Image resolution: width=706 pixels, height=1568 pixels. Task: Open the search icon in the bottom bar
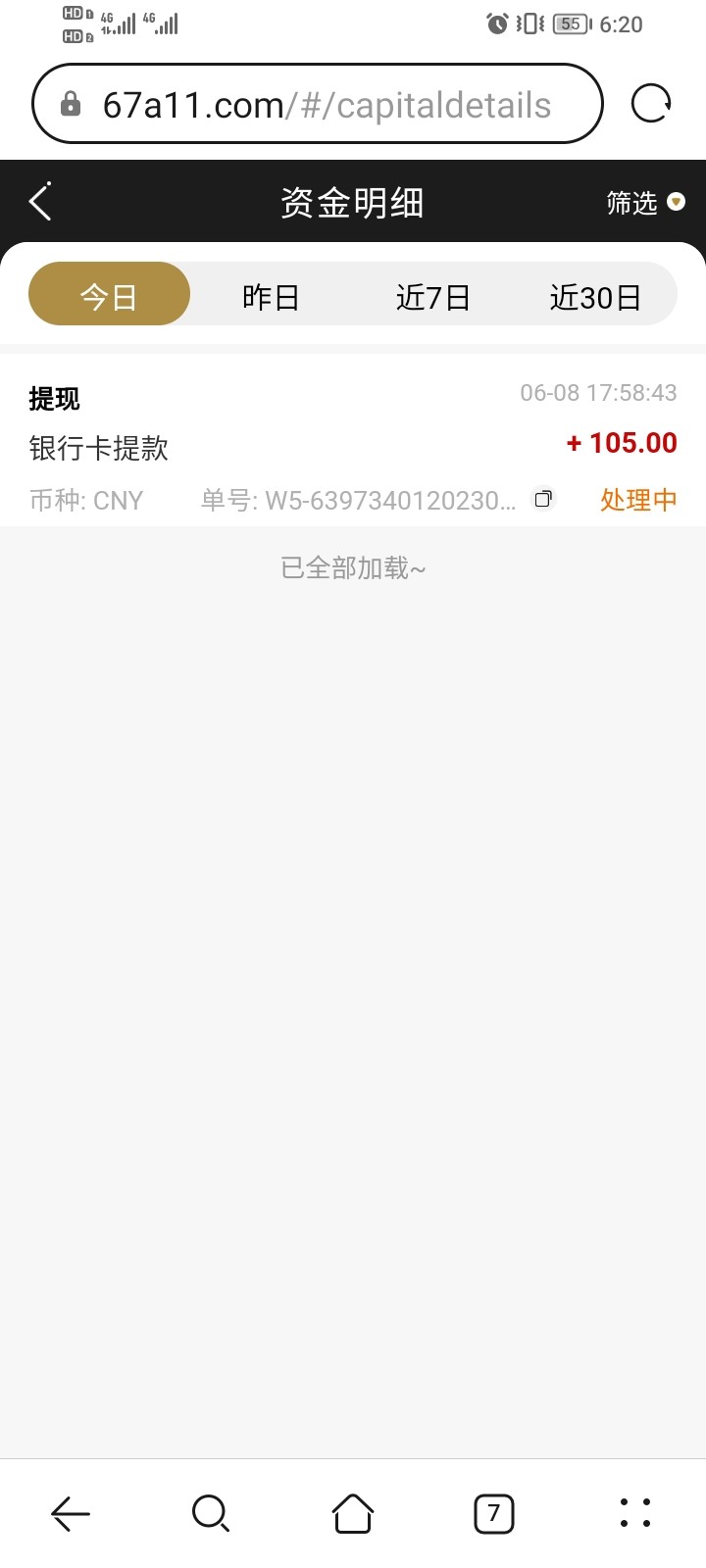pos(211,1513)
